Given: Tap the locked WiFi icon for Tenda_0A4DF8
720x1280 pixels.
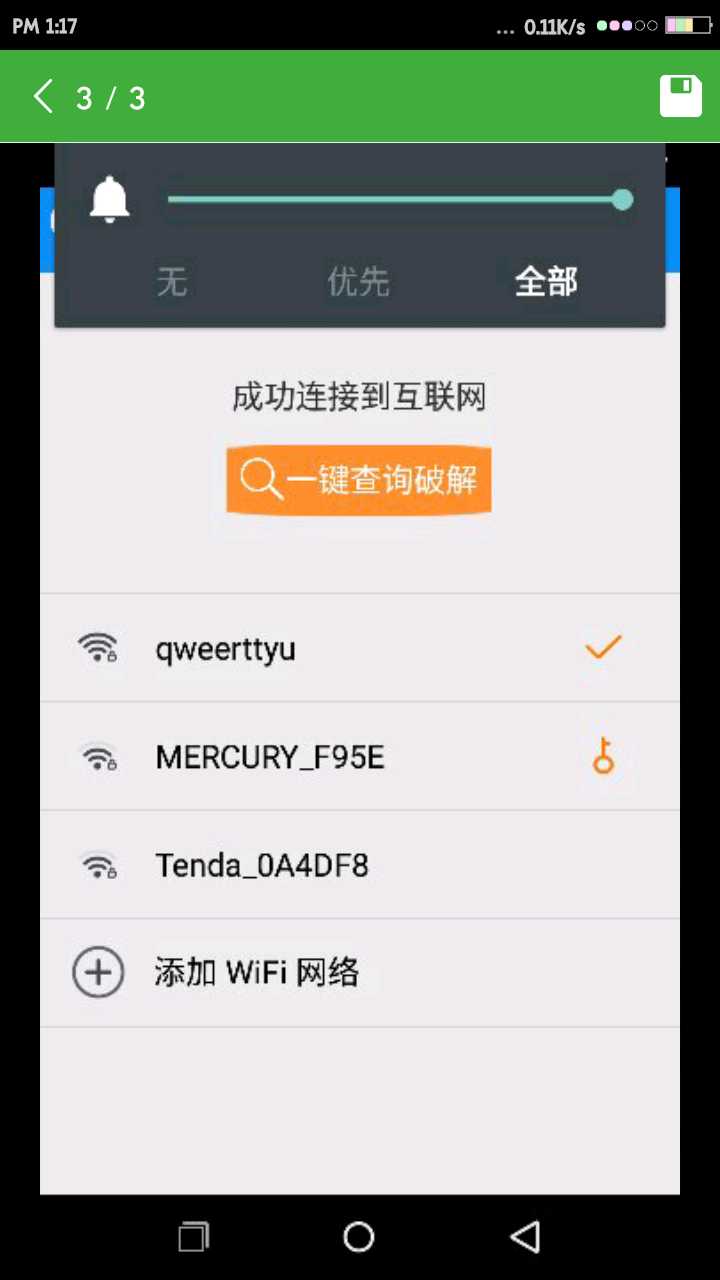Looking at the screenshot, I should 98,865.
